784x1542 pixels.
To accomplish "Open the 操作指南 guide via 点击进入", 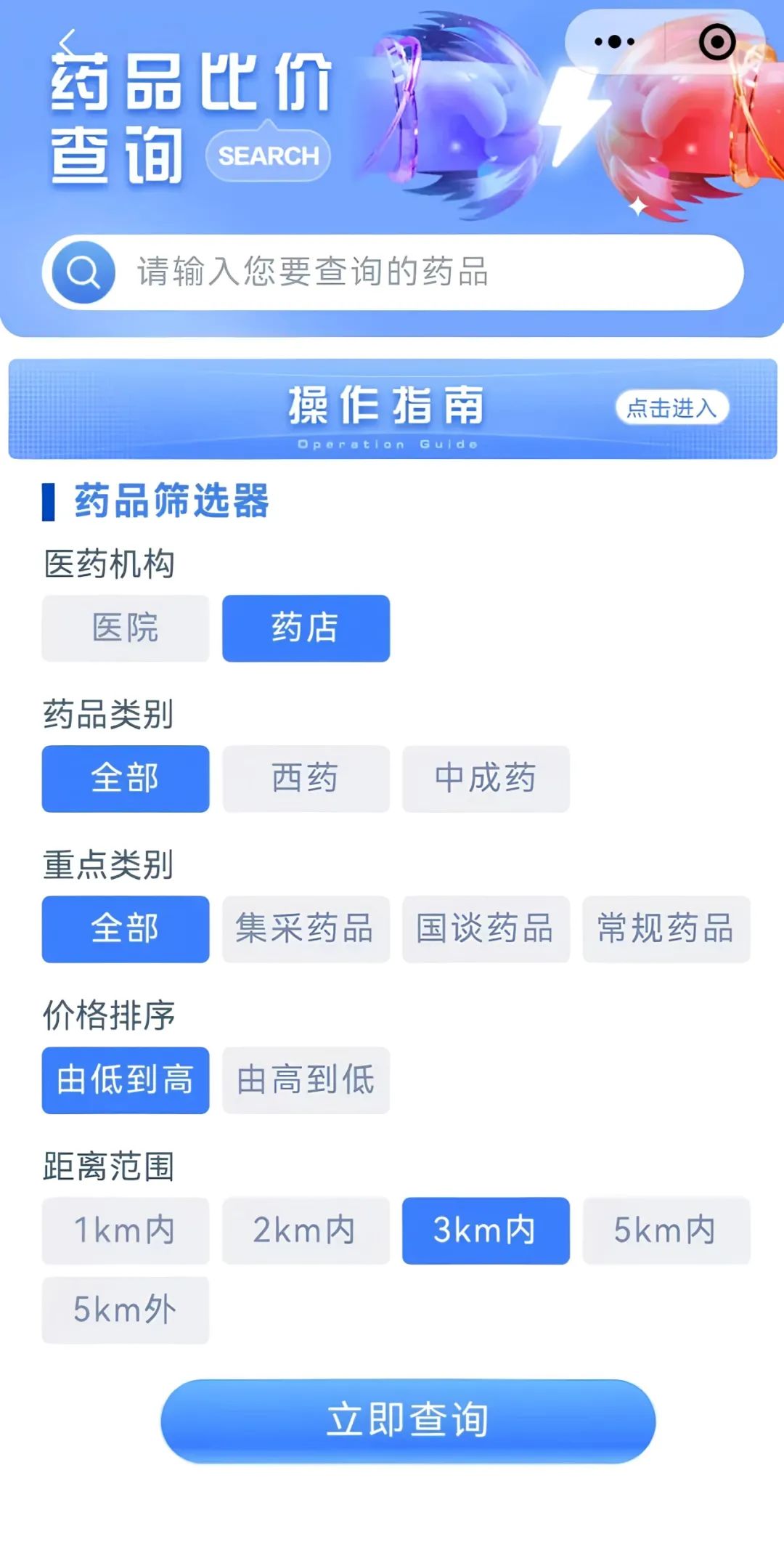I will 672,407.
